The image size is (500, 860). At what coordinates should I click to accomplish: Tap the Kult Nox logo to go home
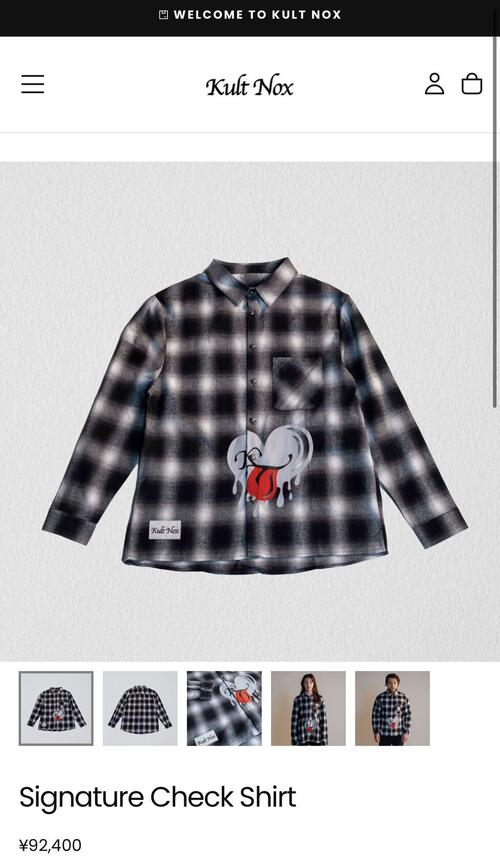(x=249, y=87)
